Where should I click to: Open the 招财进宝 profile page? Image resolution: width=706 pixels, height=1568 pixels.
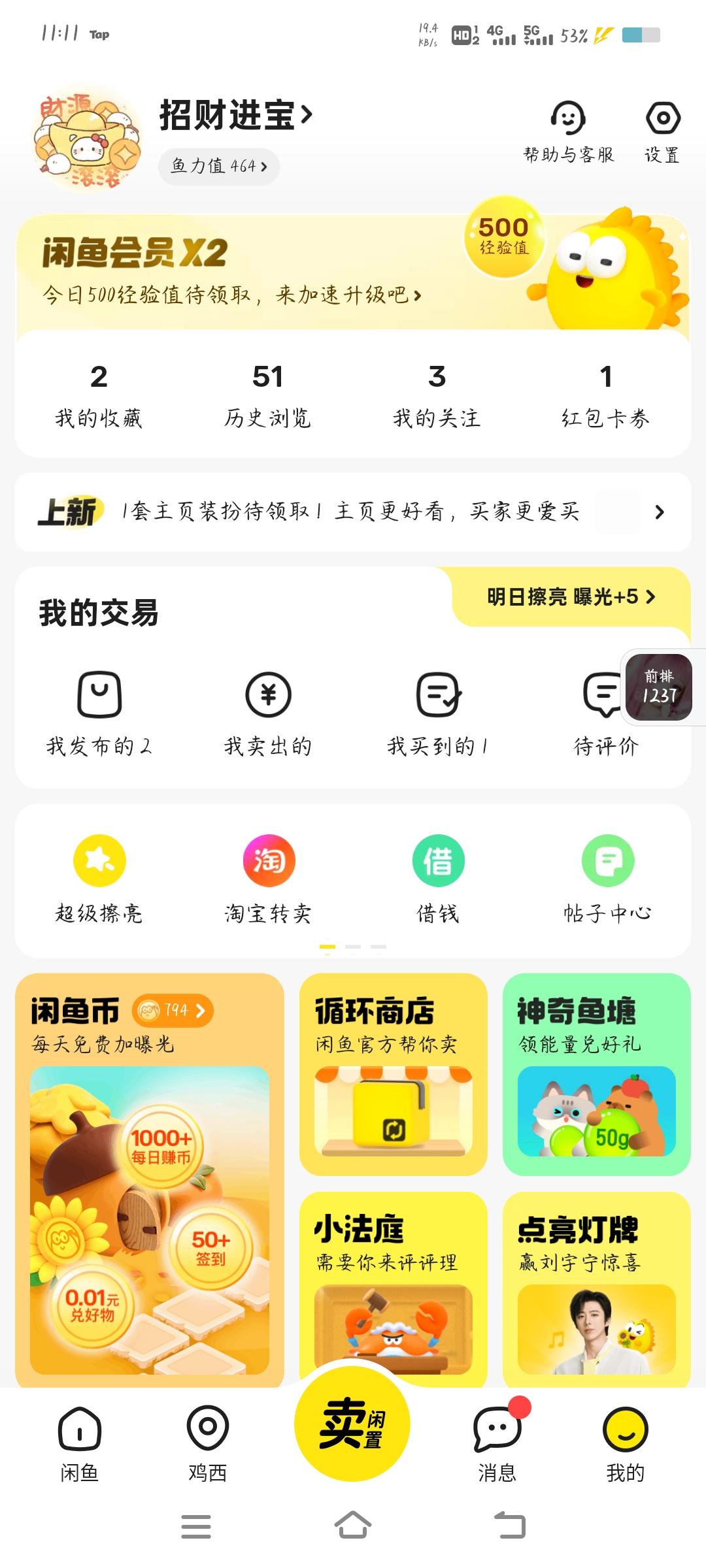[235, 116]
